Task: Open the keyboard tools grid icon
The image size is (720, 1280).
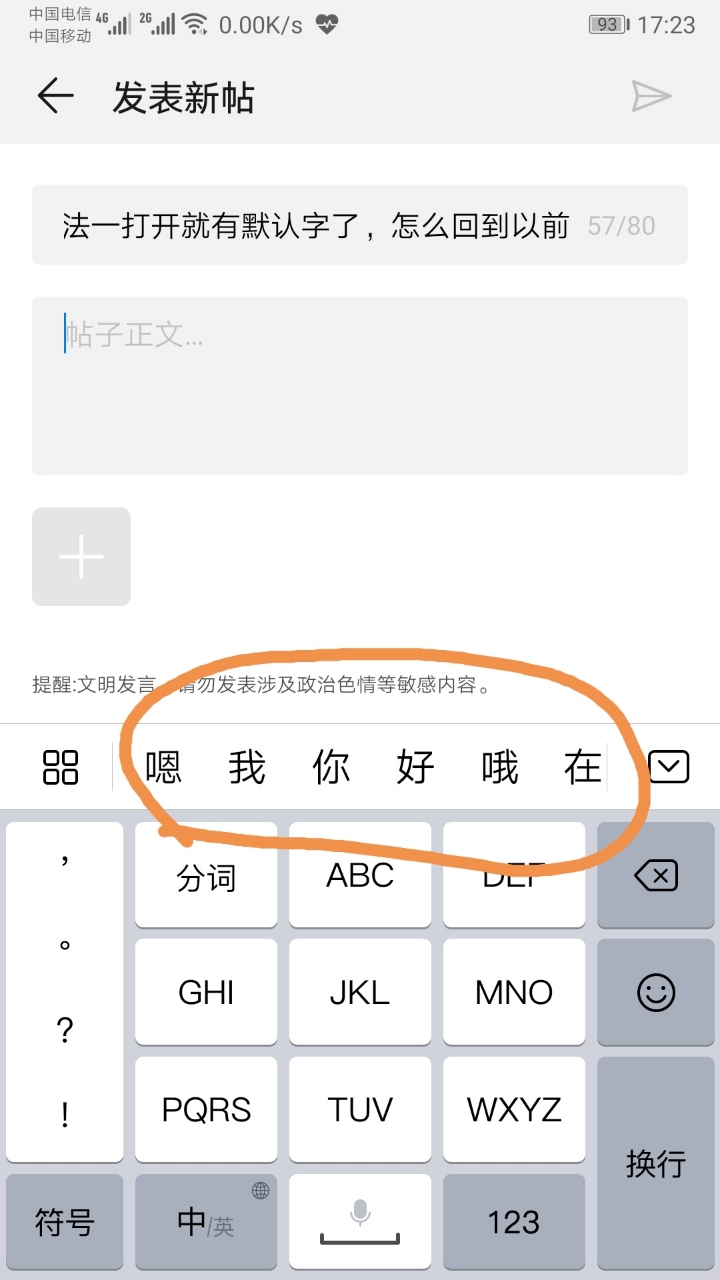Action: 60,767
